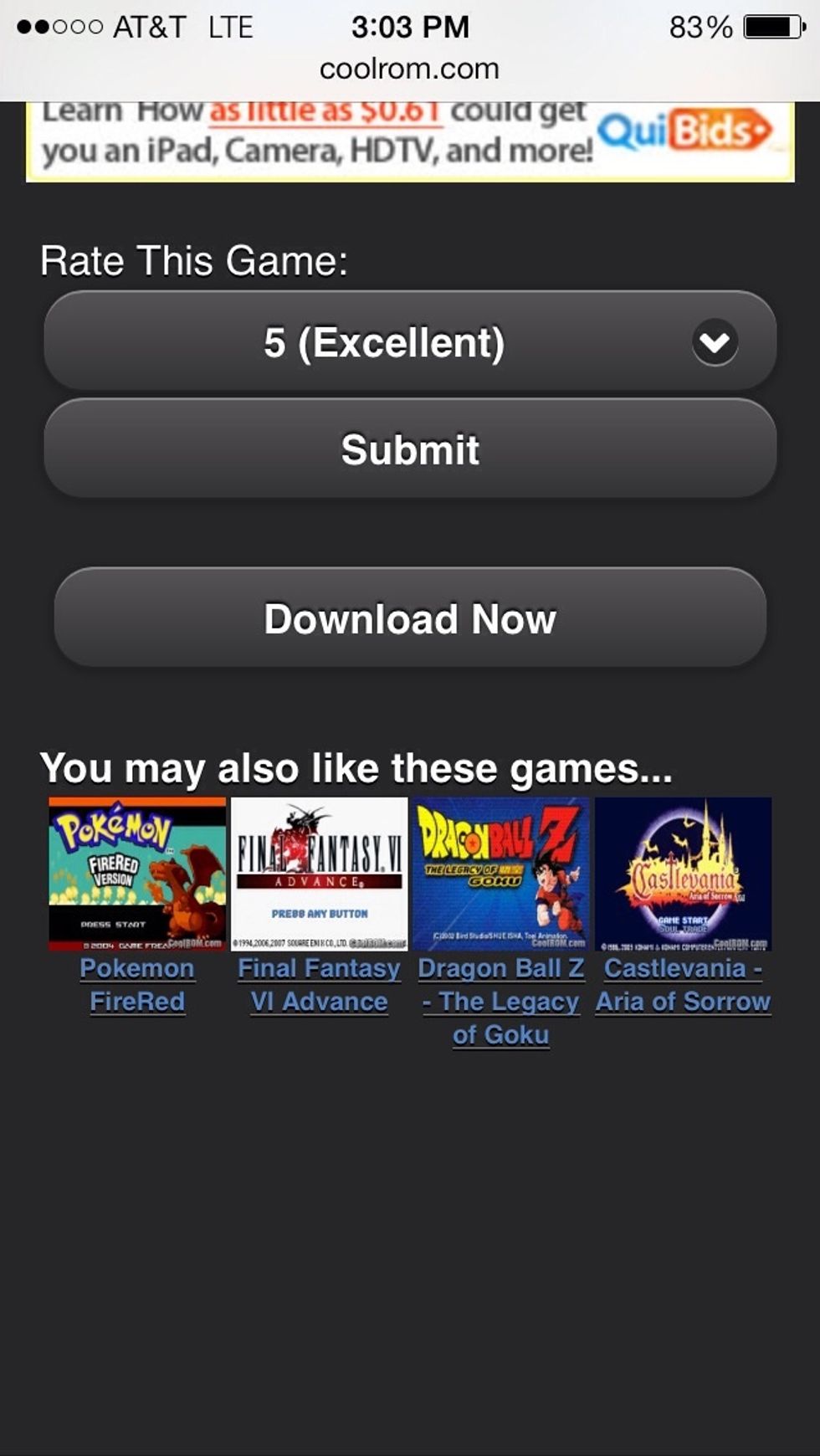820x1456 pixels.
Task: Submit the game rating
Action: 410,449
